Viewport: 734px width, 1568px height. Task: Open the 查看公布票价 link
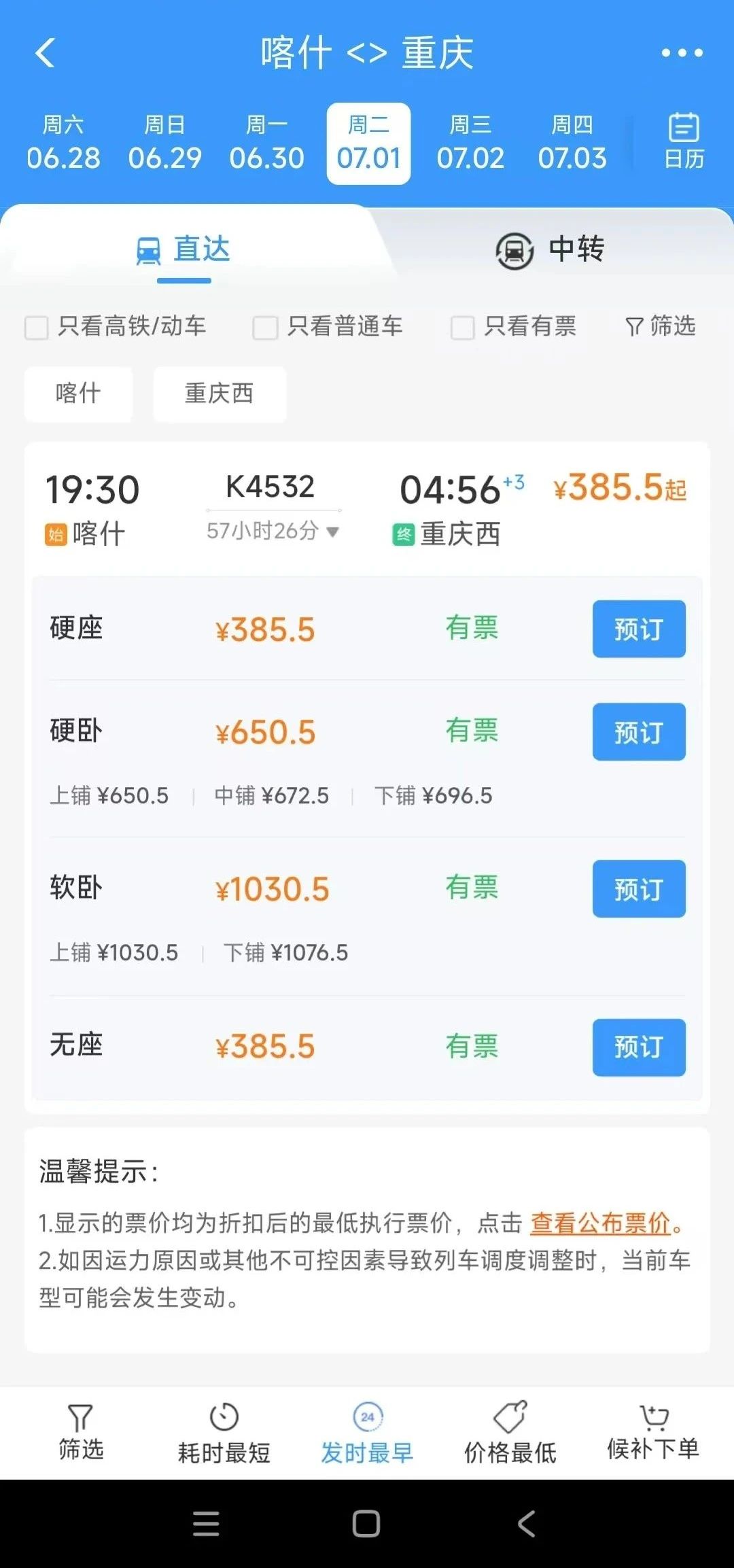pos(600,1223)
